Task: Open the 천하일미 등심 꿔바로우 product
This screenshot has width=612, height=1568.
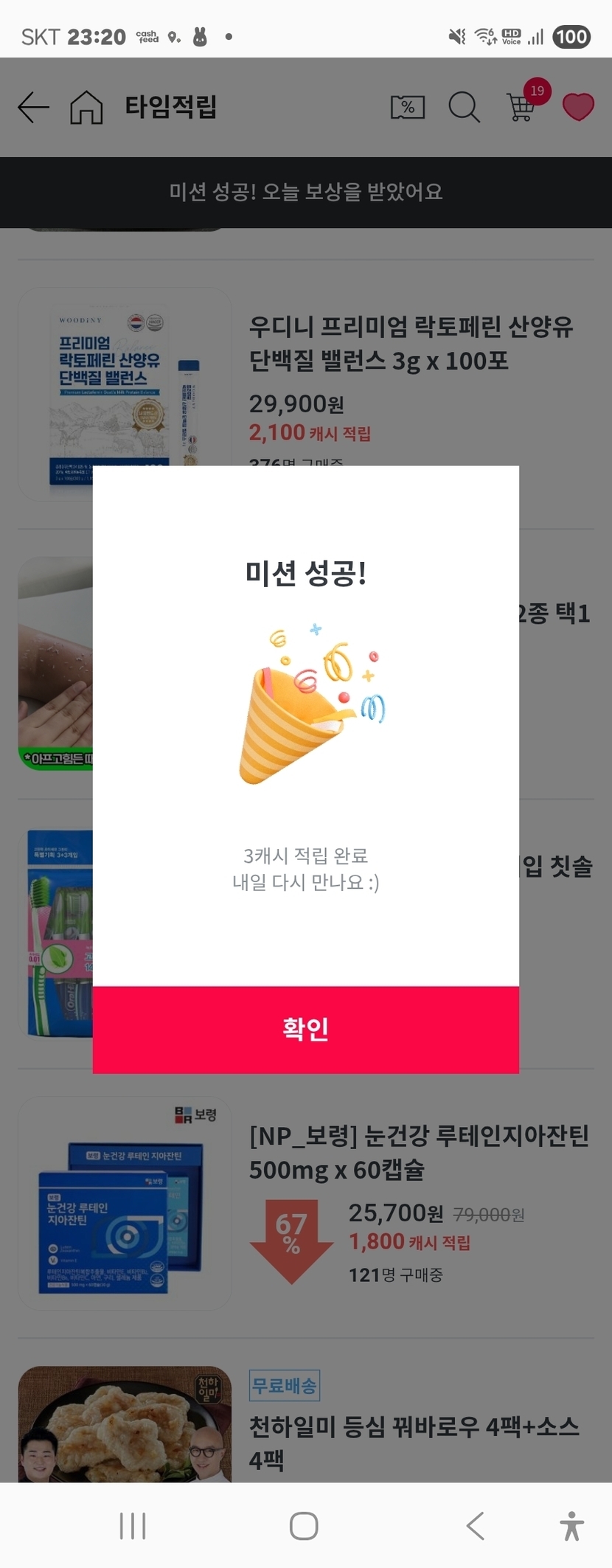Action: click(x=413, y=1442)
